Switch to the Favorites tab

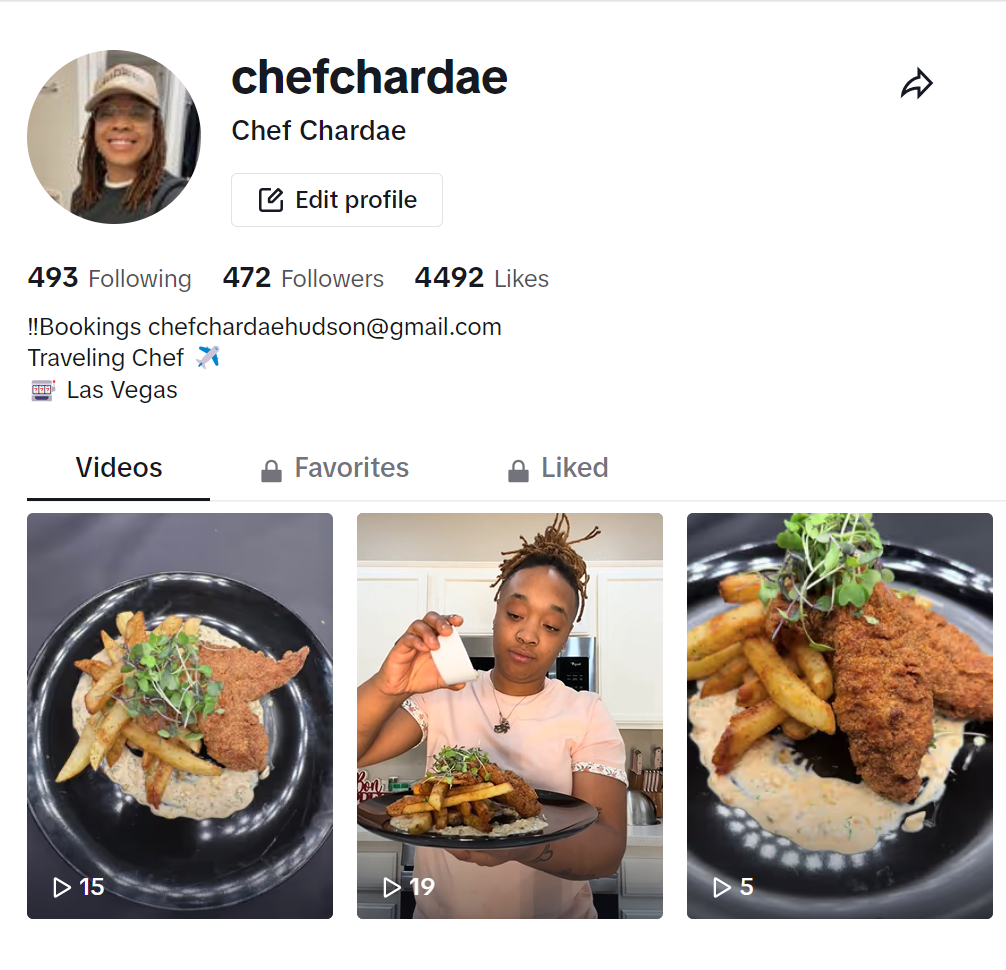point(334,468)
